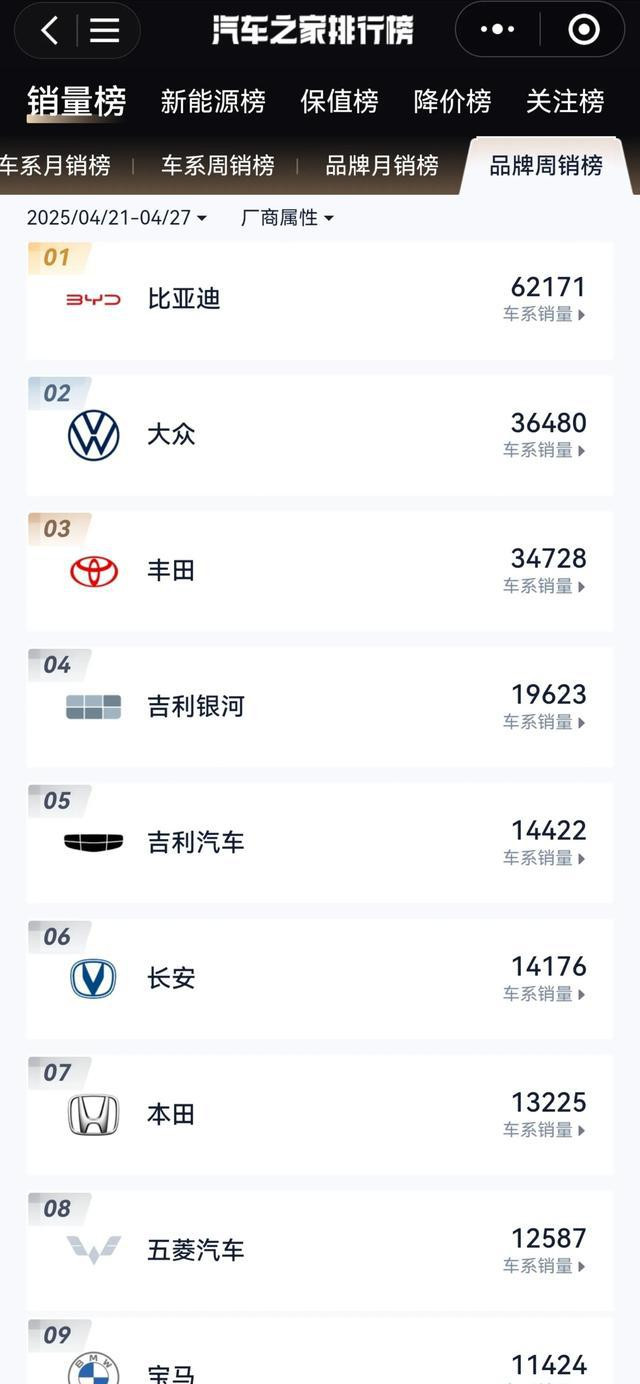
Task: Open 丰田 brand ranking row
Action: 320,572
